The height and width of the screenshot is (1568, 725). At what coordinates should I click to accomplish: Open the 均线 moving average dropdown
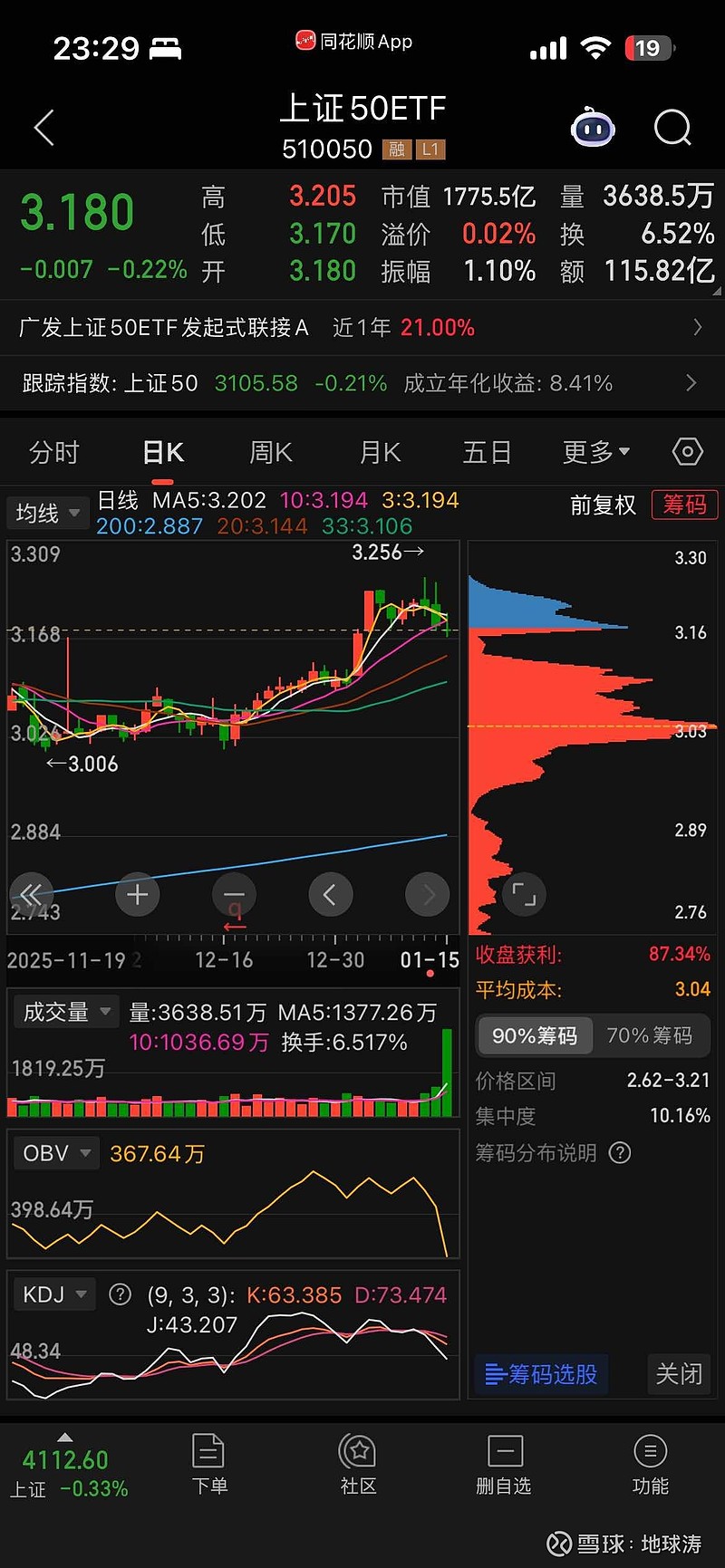coord(46,513)
